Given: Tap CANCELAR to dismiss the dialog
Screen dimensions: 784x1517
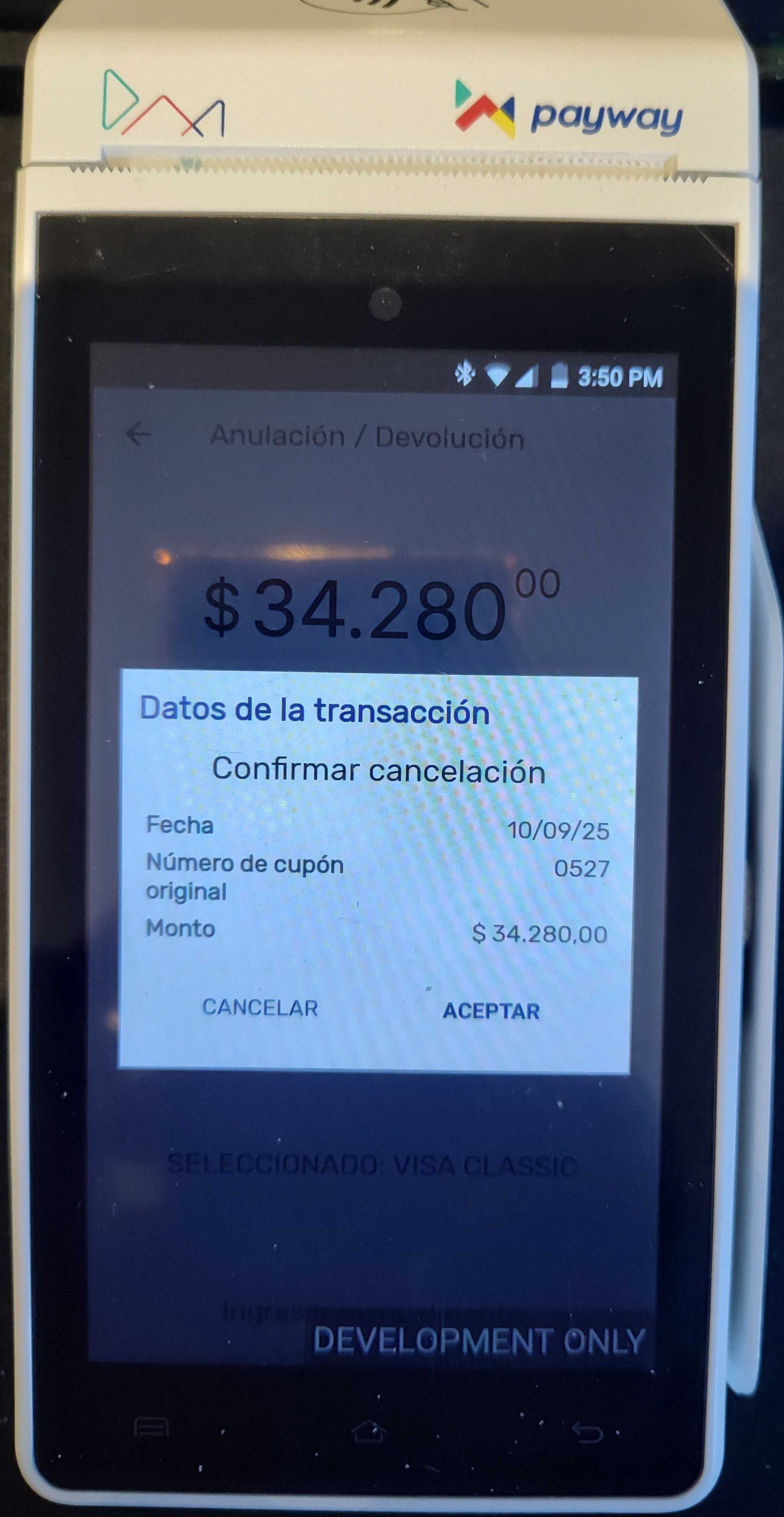Looking at the screenshot, I should click(260, 1007).
